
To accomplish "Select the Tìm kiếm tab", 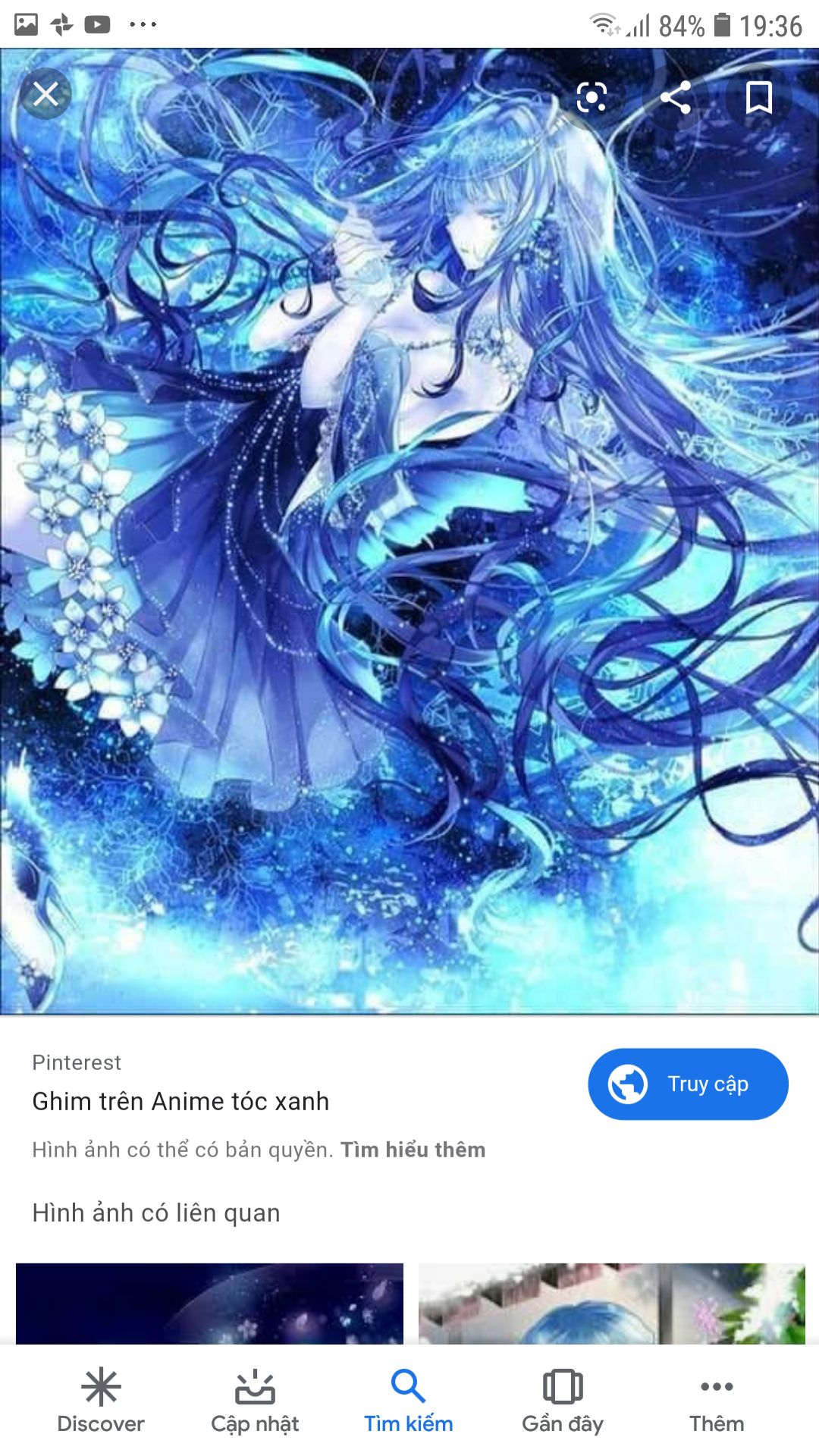I will (x=409, y=1401).
